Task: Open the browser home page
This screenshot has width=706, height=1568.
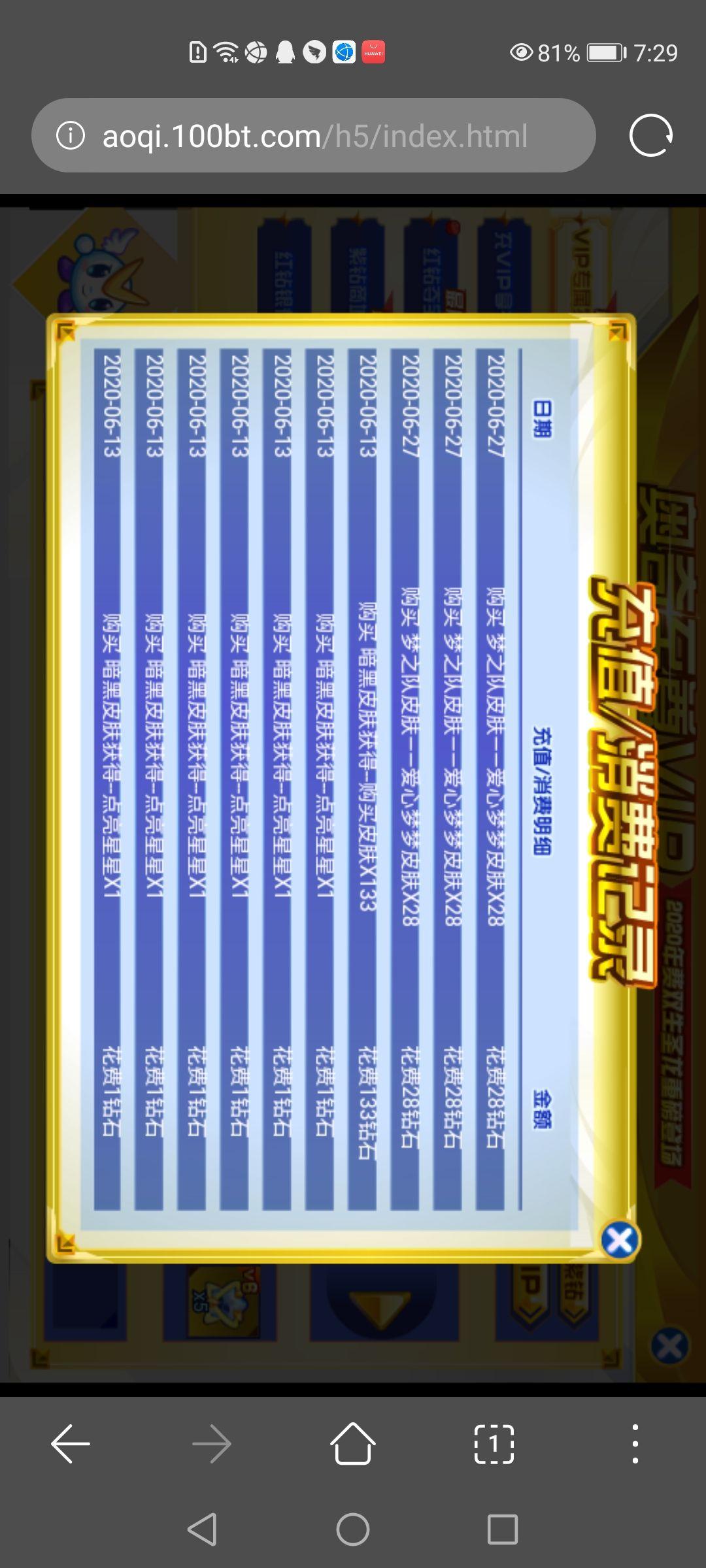Action: click(x=353, y=1444)
